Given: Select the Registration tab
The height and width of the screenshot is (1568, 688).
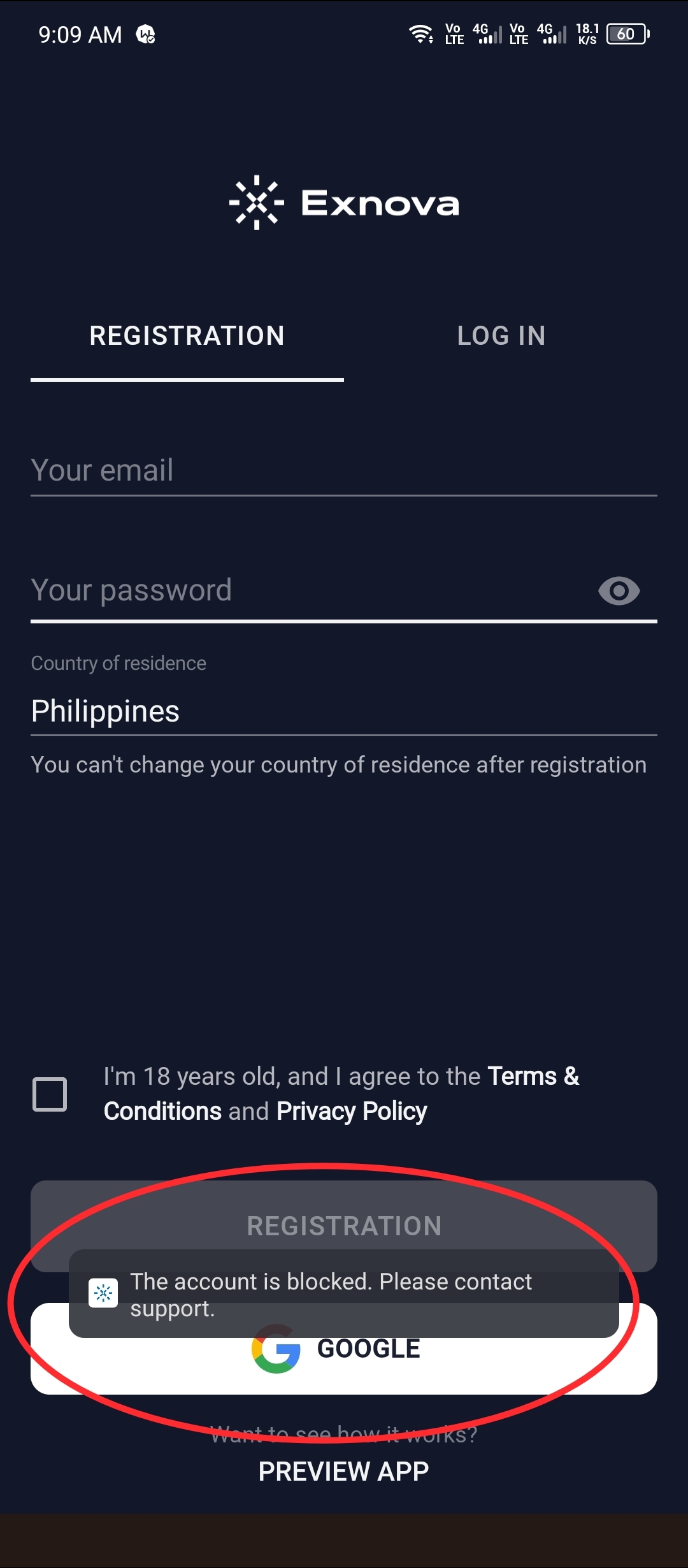Looking at the screenshot, I should pos(187,336).
